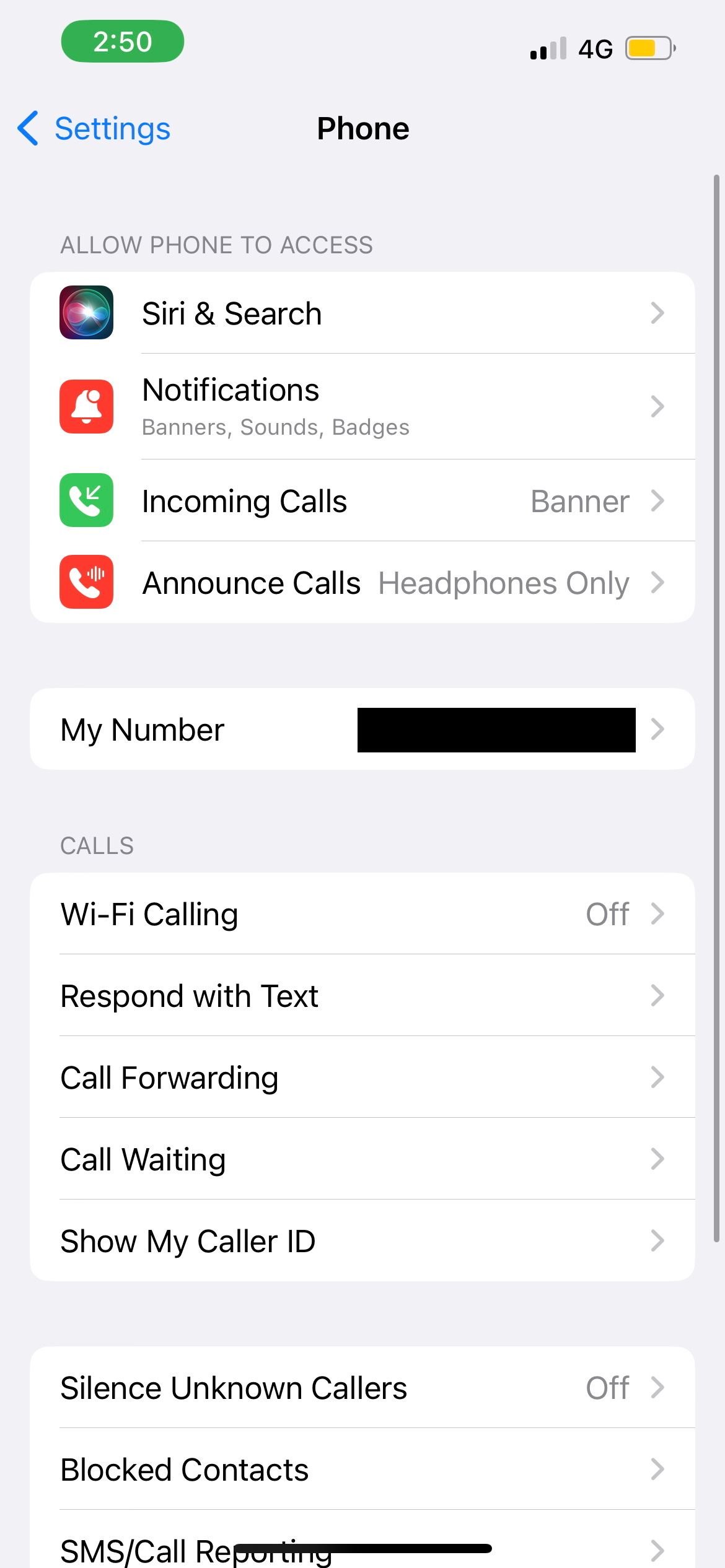Open Siri & Search settings
The image size is (725, 1568).
coord(362,313)
